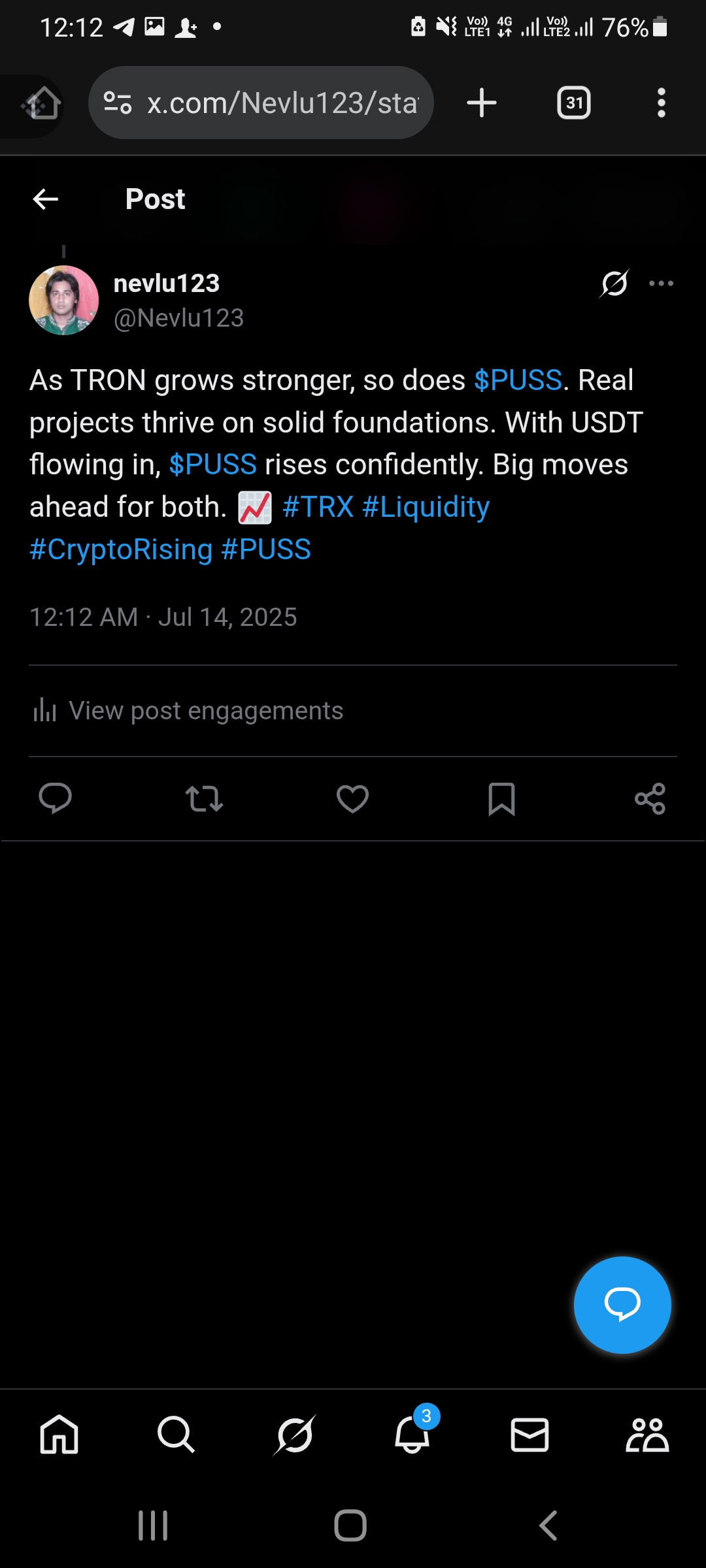The width and height of the screenshot is (706, 1568).
Task: Open the #TRX hashtag
Action: coord(318,508)
